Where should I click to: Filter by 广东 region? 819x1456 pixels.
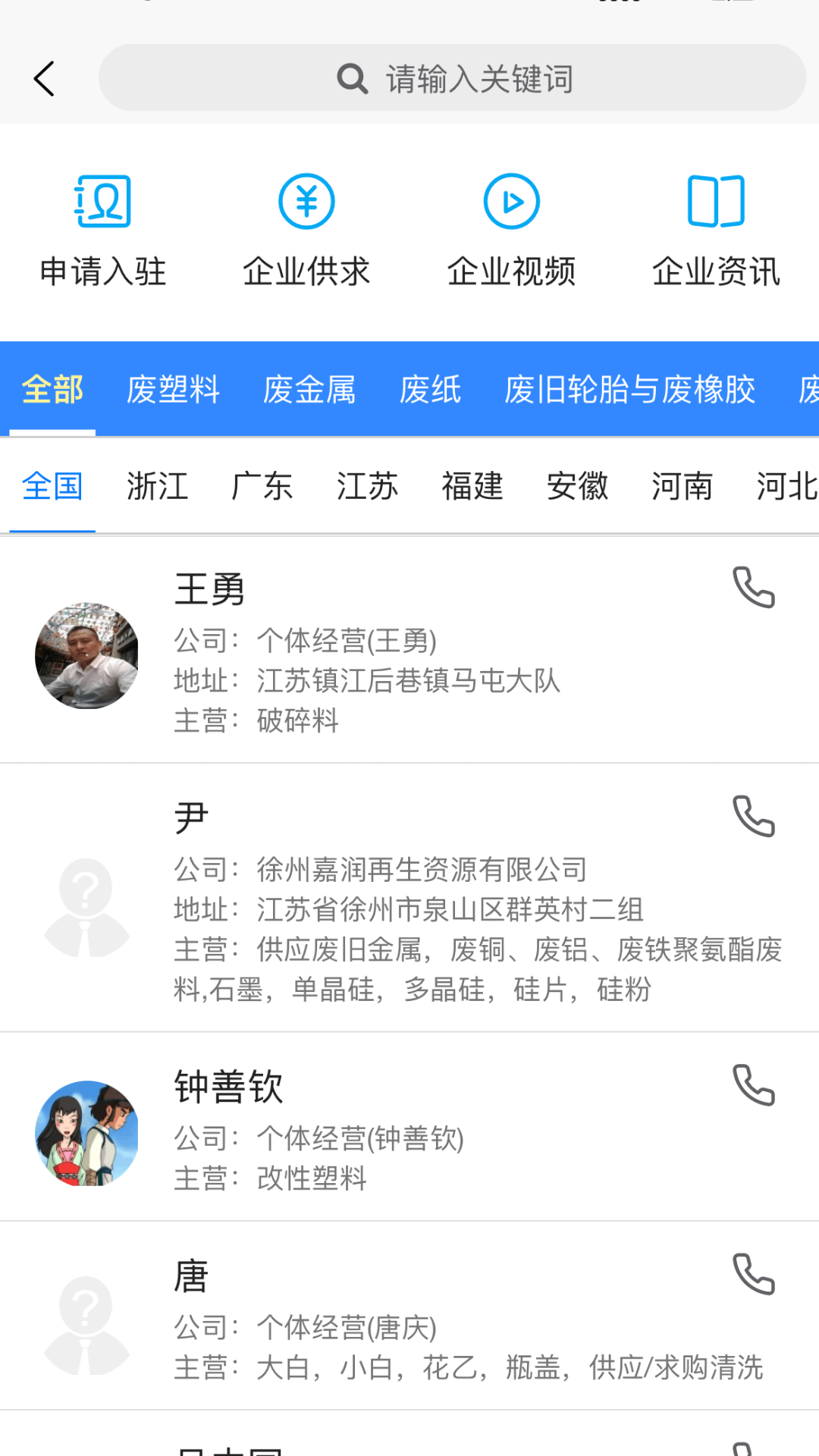(262, 486)
